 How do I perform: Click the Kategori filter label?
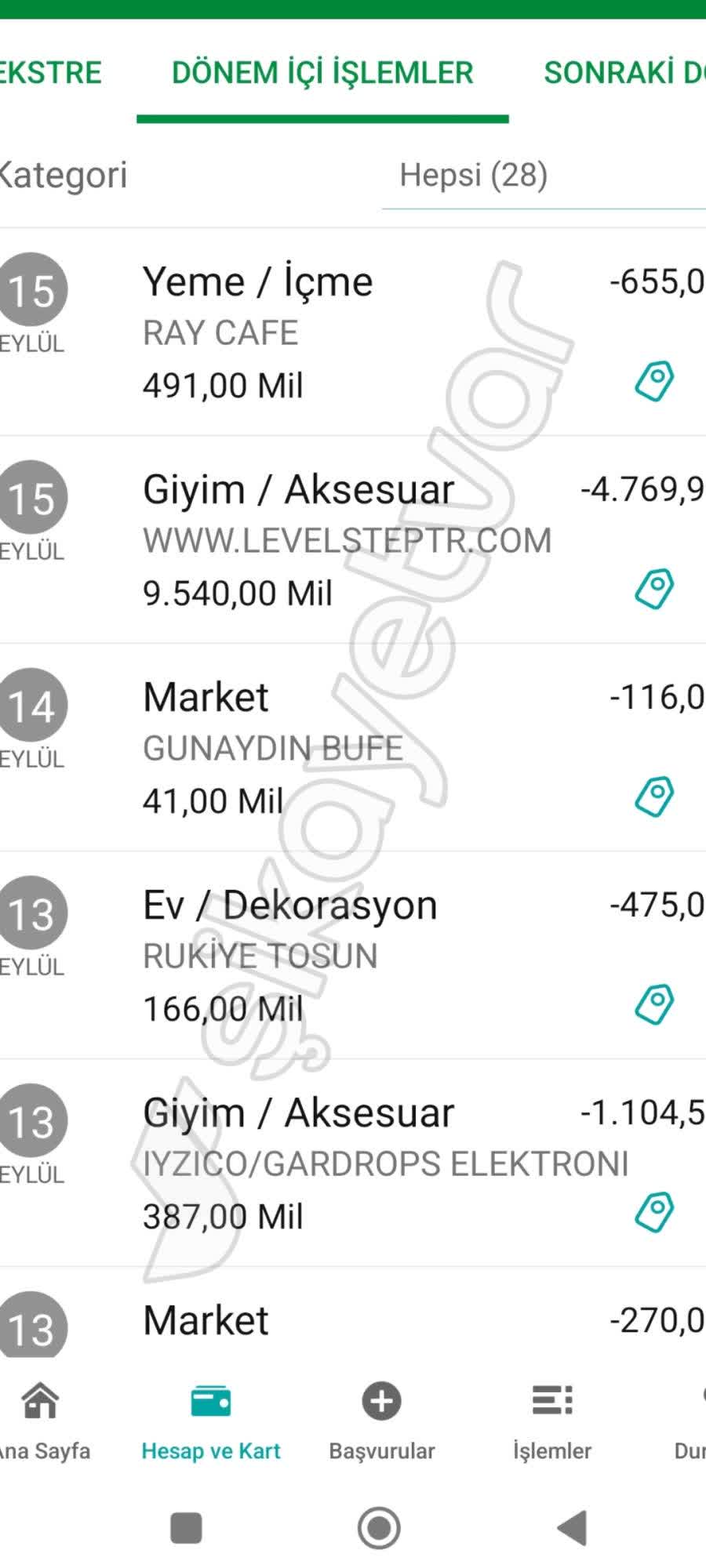[63, 176]
